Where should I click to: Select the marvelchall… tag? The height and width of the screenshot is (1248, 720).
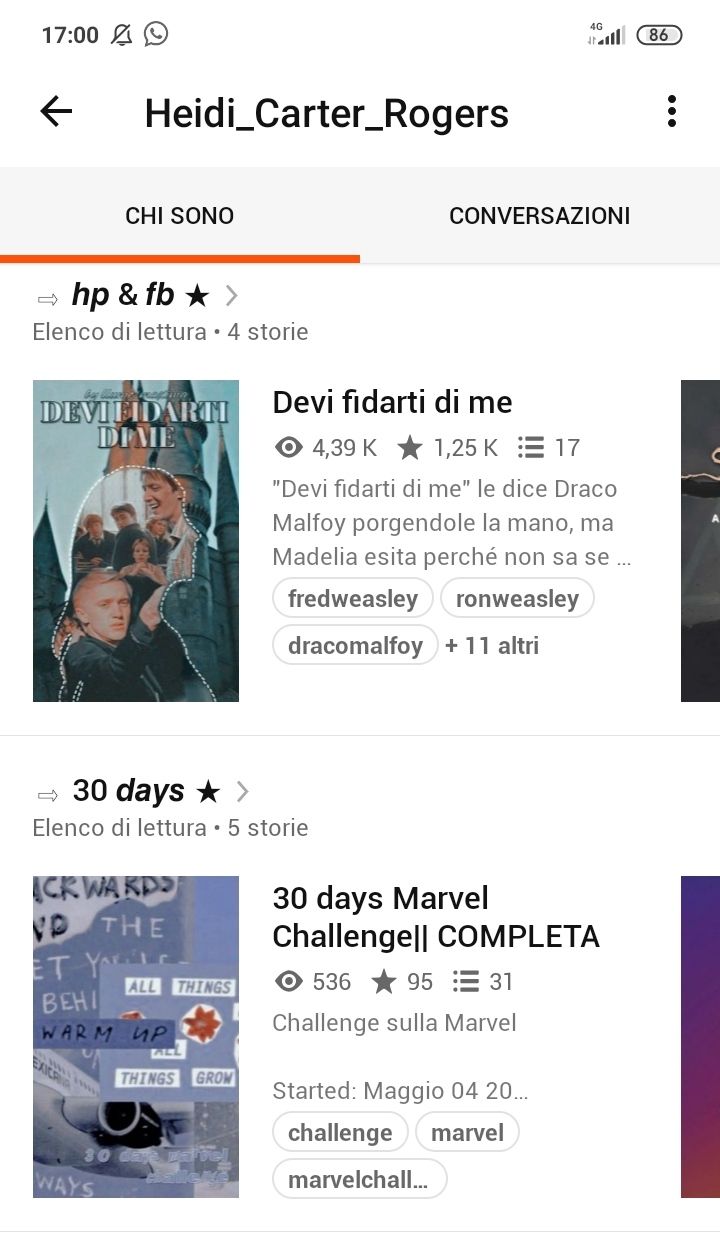tap(359, 1180)
